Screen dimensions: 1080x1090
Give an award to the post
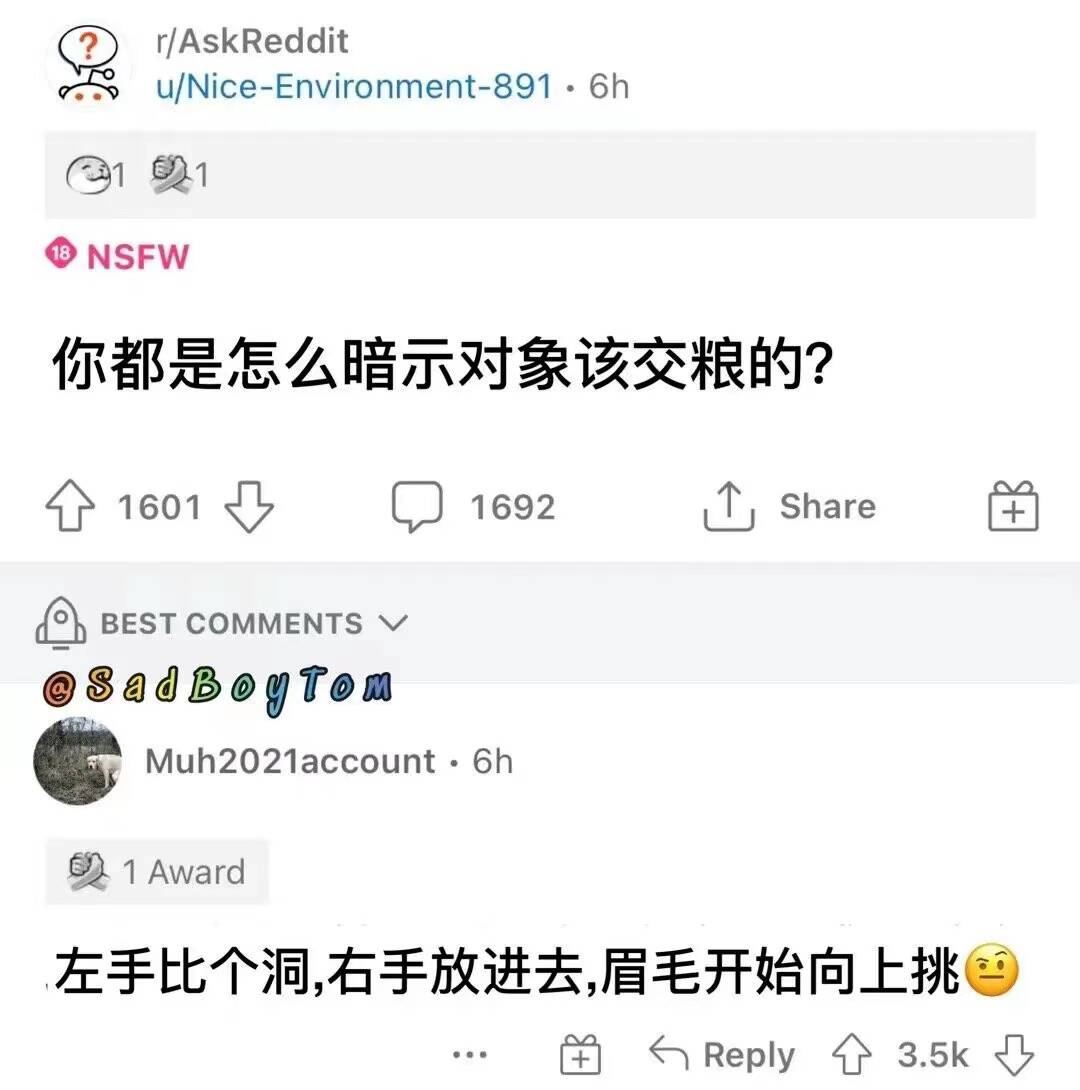coord(1013,506)
